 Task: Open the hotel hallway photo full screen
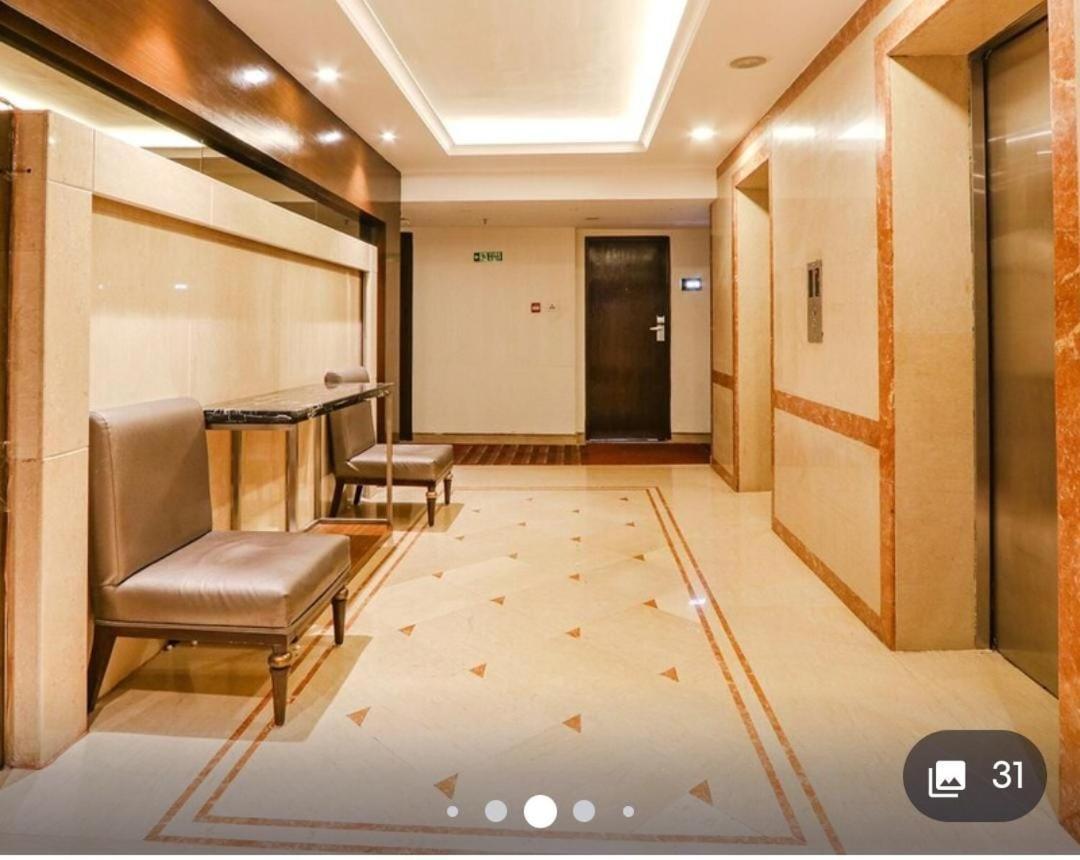click(540, 400)
